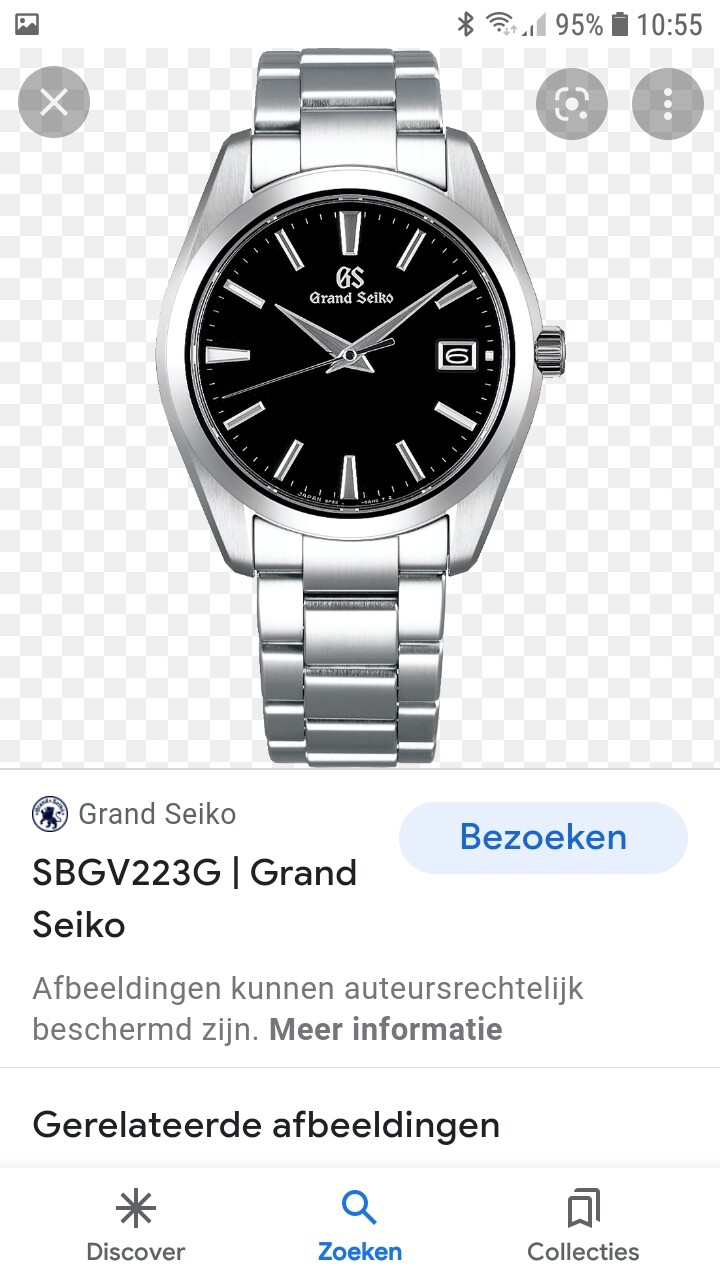Go to the Collecties tab
Viewport: 720px width, 1280px height.
pos(584,1226)
